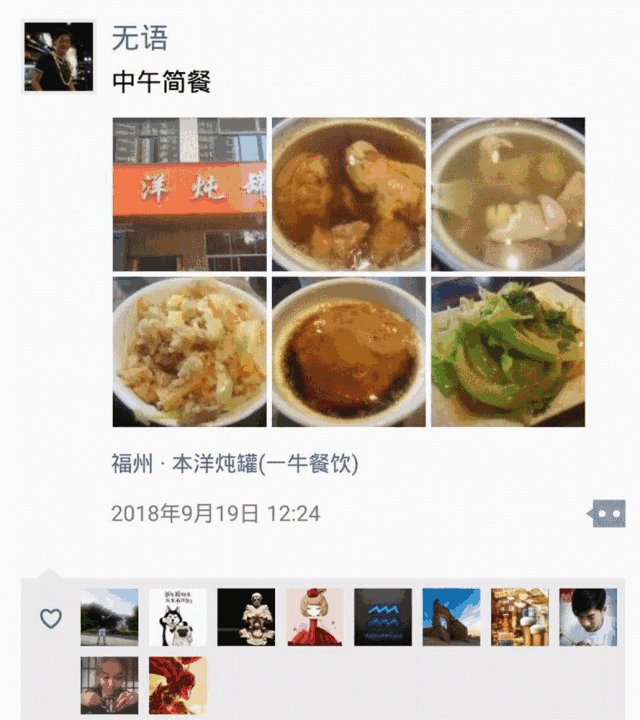The width and height of the screenshot is (640, 720).
Task: Enlarge the stir-fried cabbage dish photo
Action: pos(189,352)
